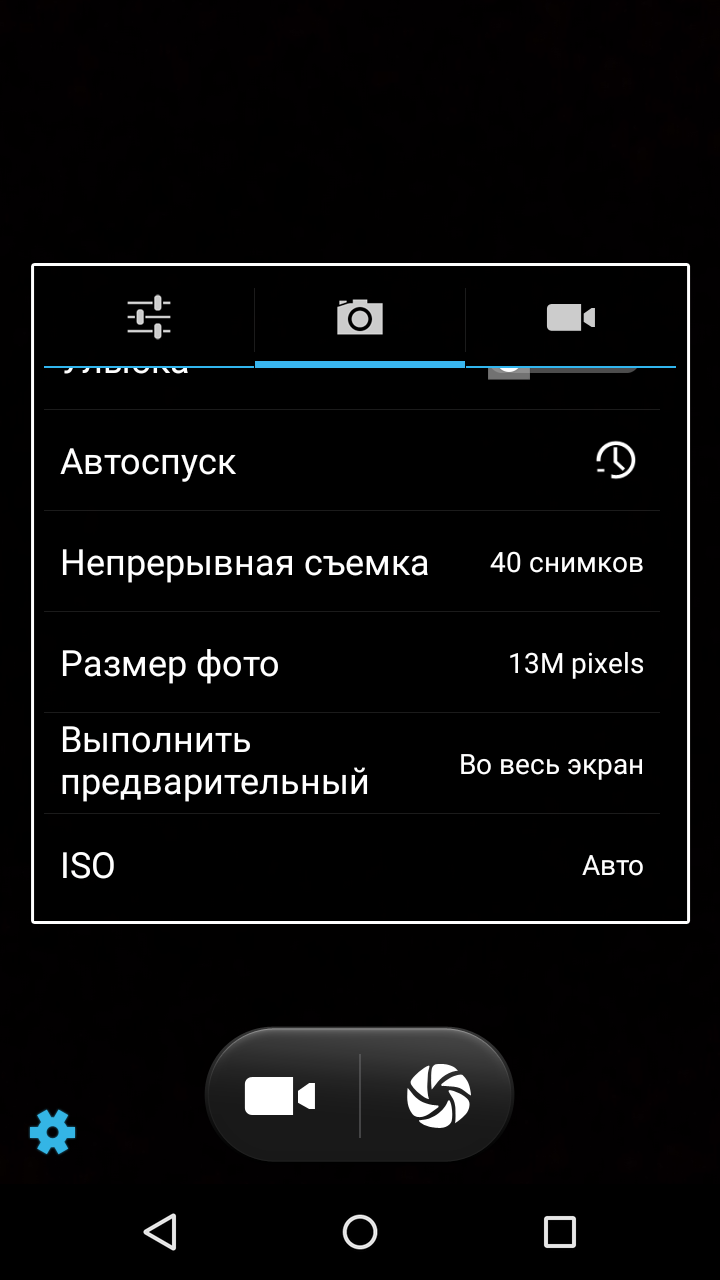Go back using the navigation bar
This screenshot has width=720, height=1280.
click(x=160, y=1232)
